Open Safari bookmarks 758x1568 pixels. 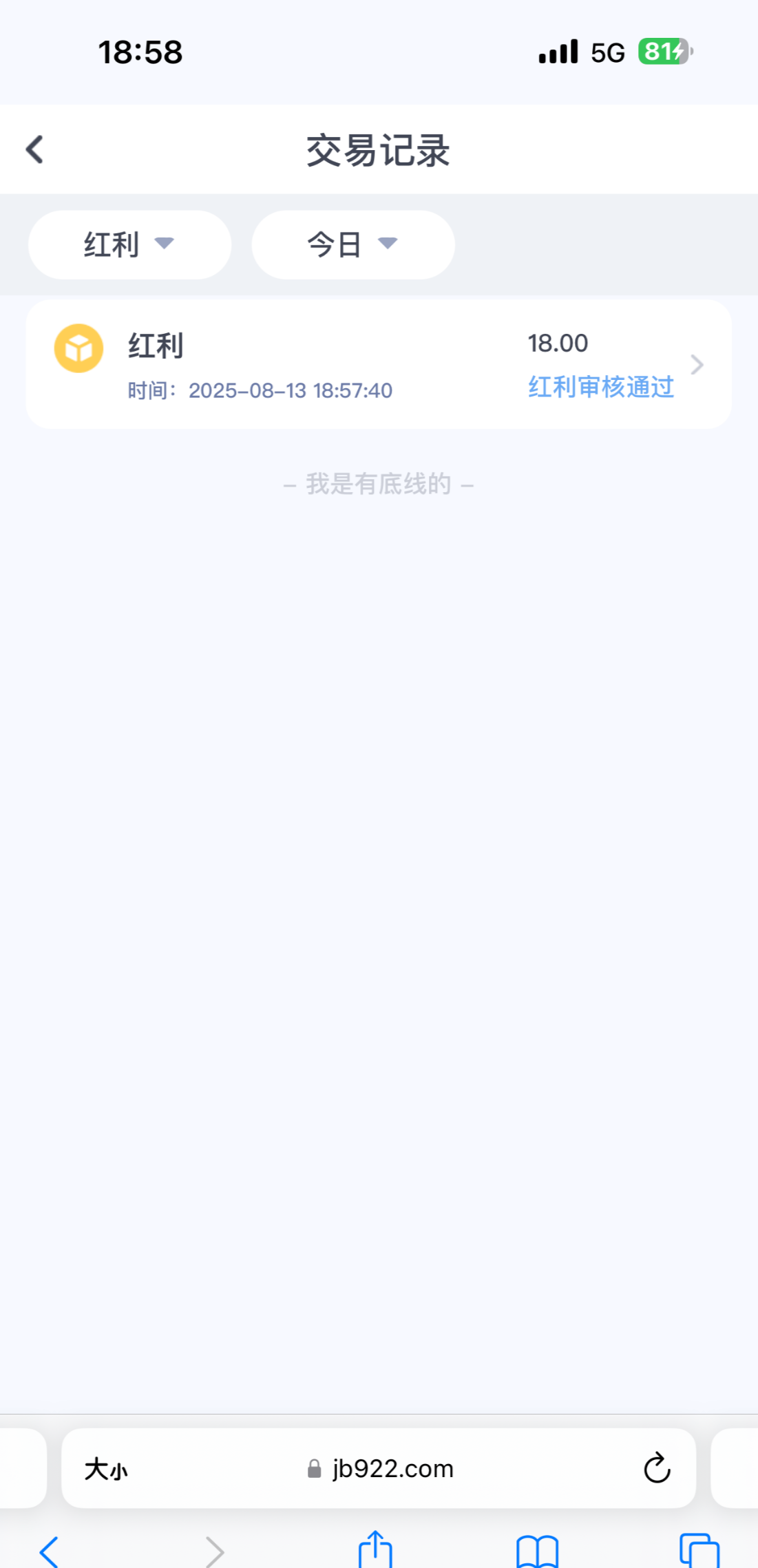[x=537, y=1551]
